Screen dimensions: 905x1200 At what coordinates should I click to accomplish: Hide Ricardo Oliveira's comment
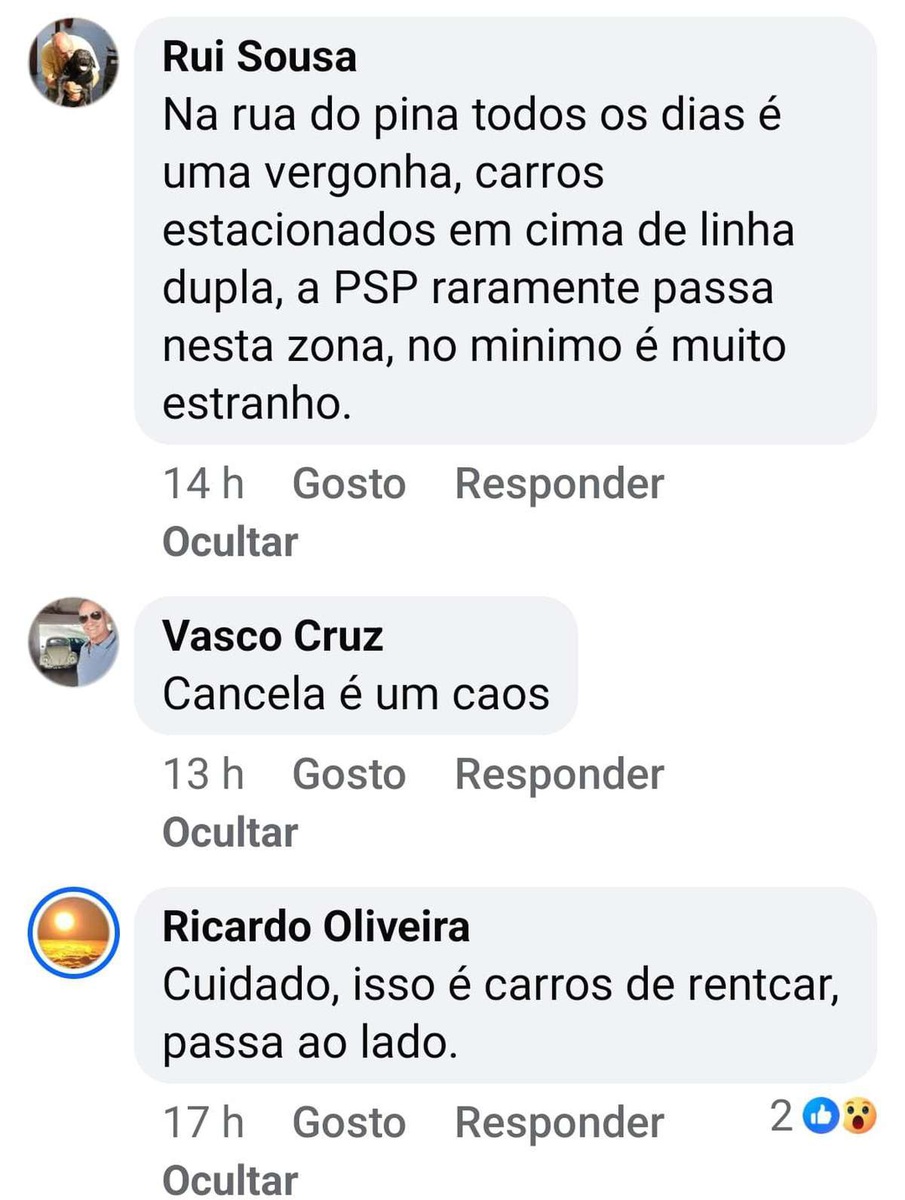[230, 1180]
